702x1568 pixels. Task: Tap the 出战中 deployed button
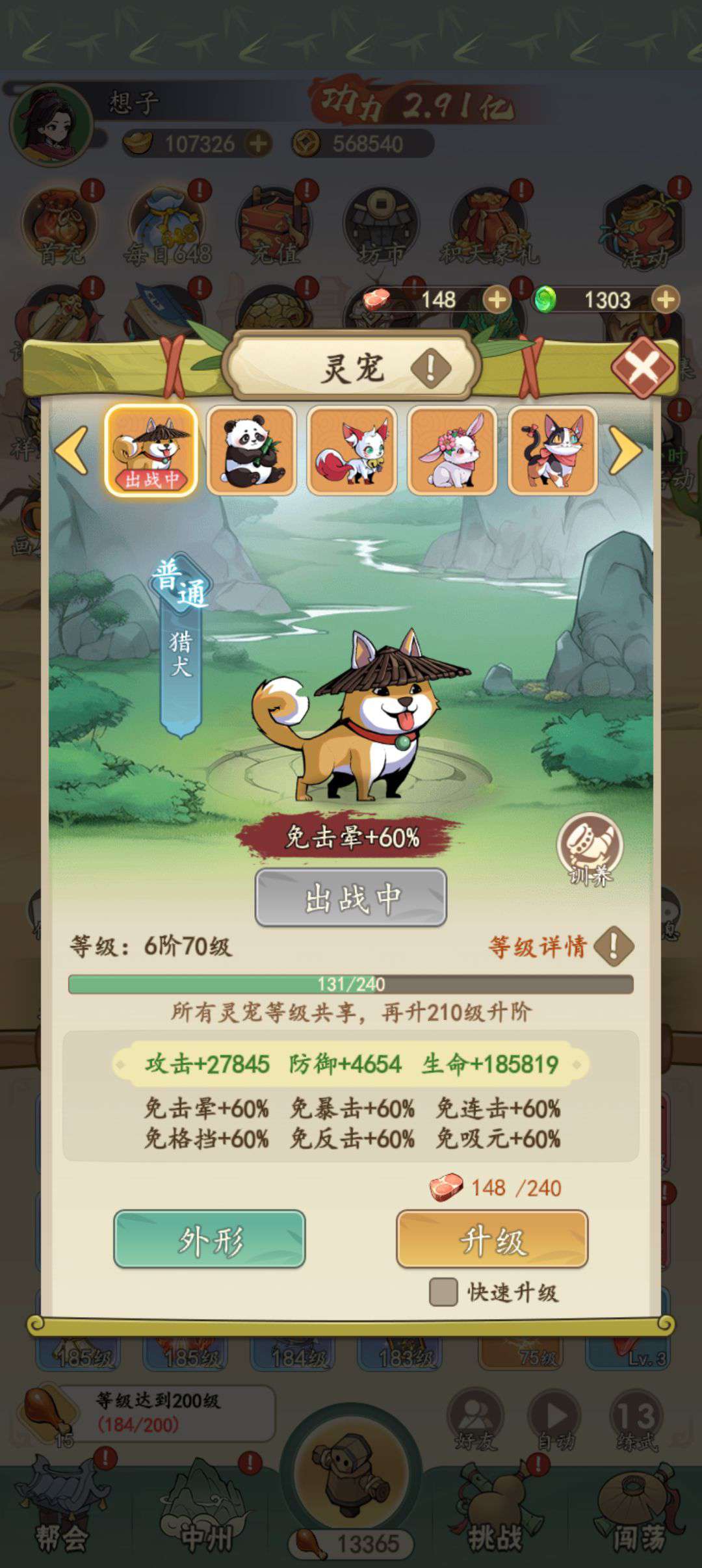pos(351,898)
